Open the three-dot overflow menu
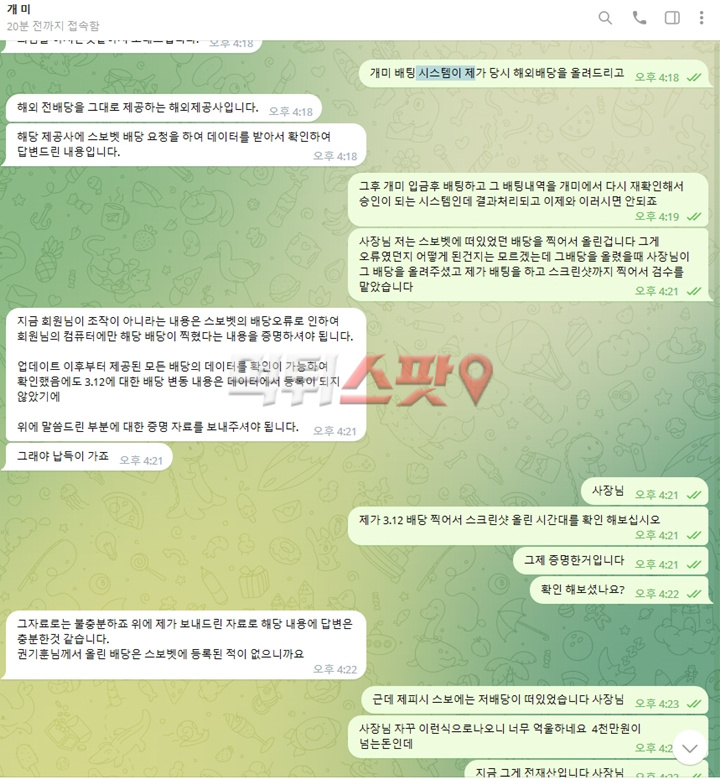The height and width of the screenshot is (779, 720). coord(702,18)
